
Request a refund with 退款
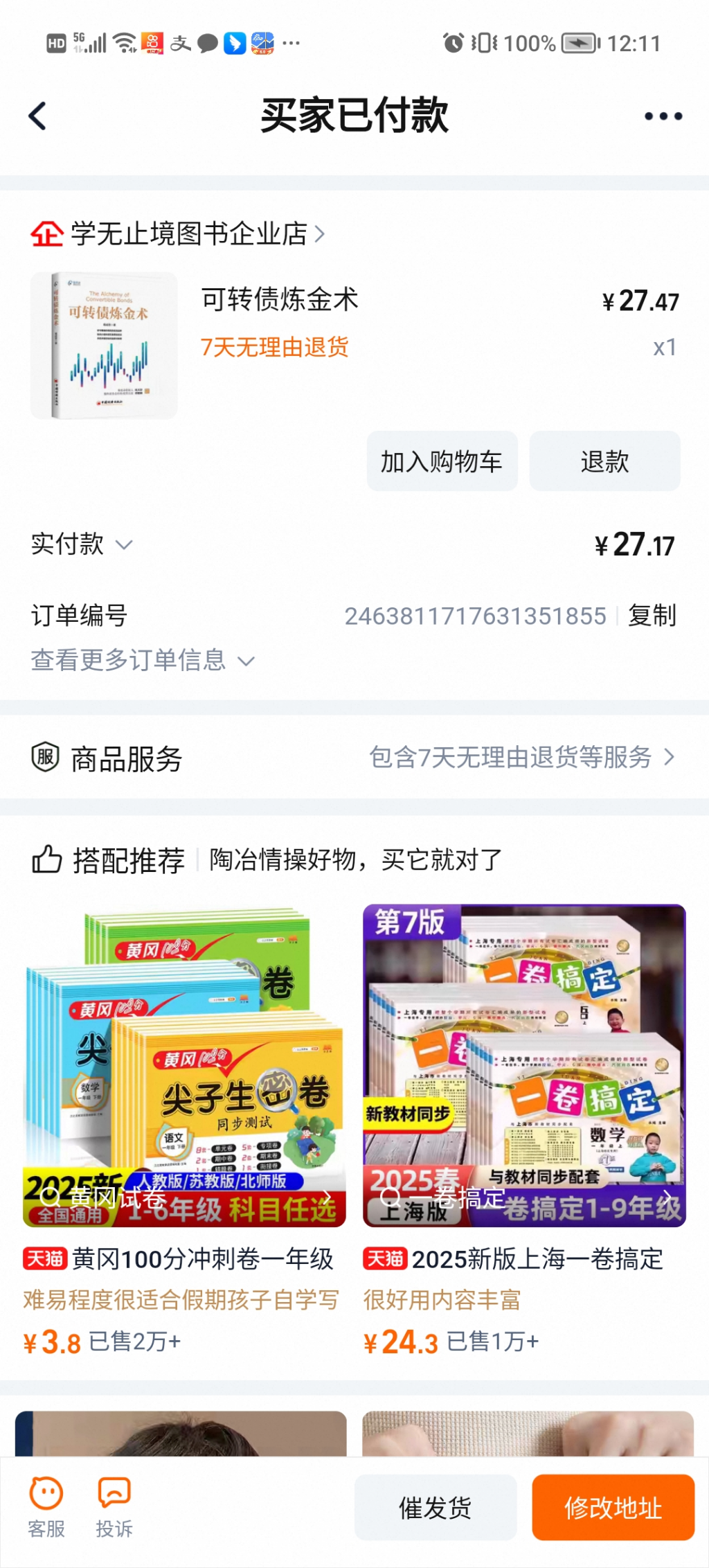(x=604, y=461)
